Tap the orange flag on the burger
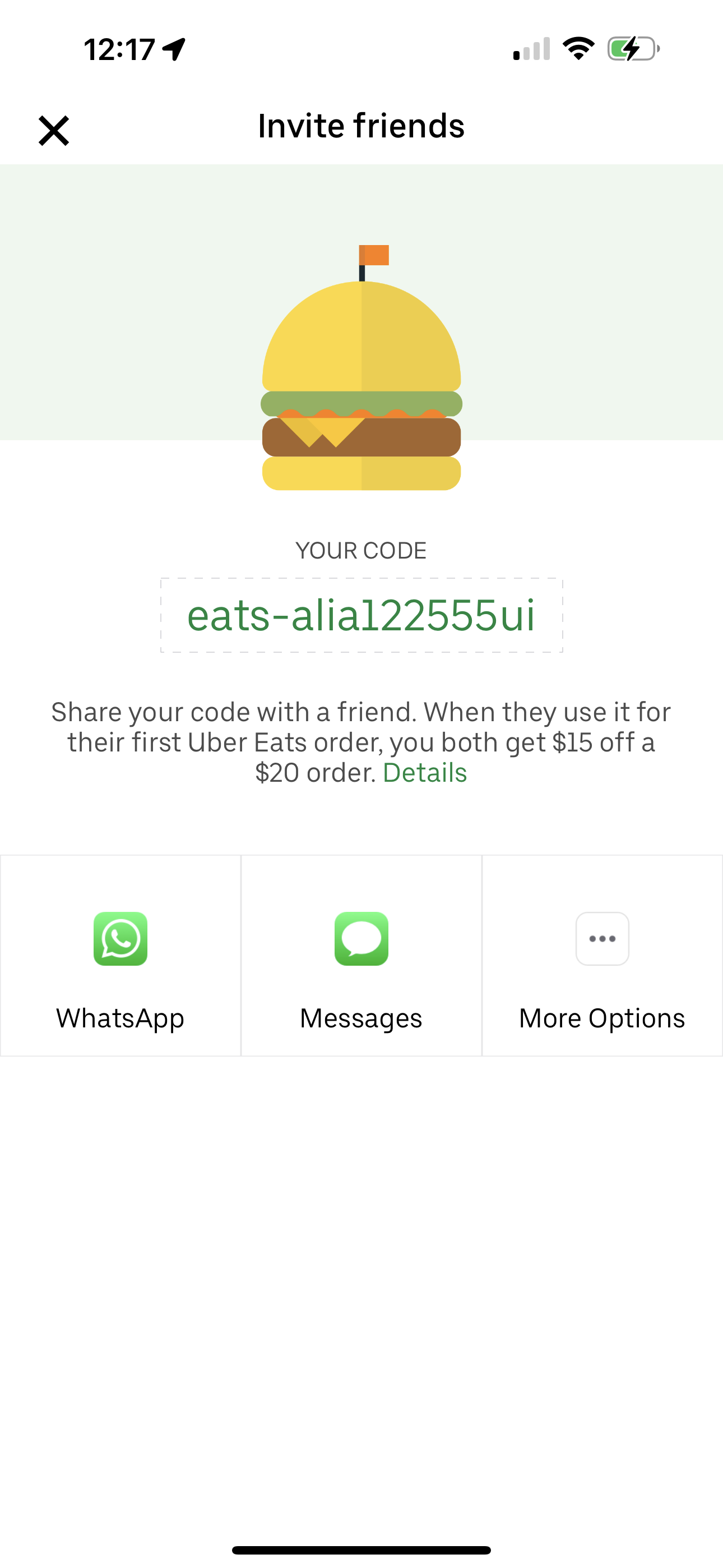 tap(374, 256)
